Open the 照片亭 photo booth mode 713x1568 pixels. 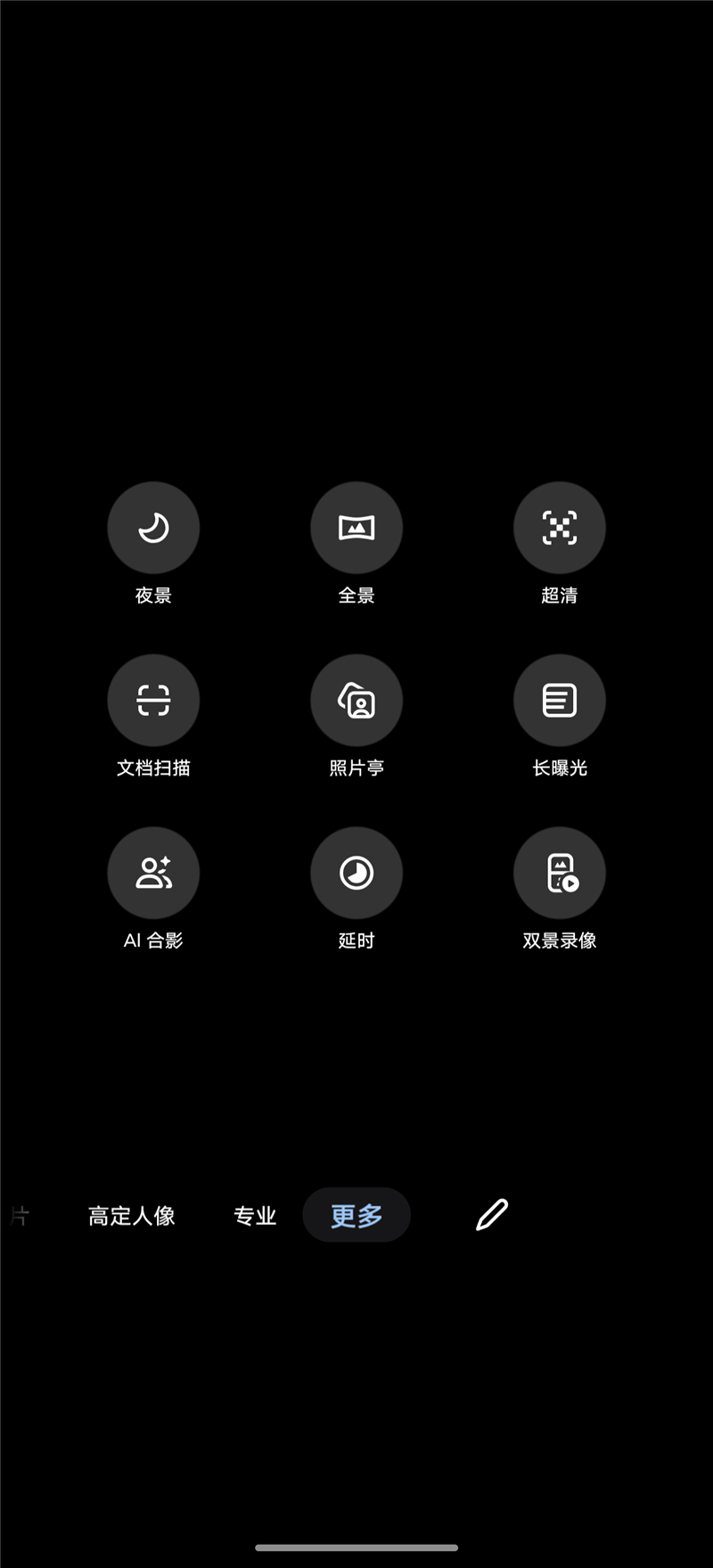(356, 701)
